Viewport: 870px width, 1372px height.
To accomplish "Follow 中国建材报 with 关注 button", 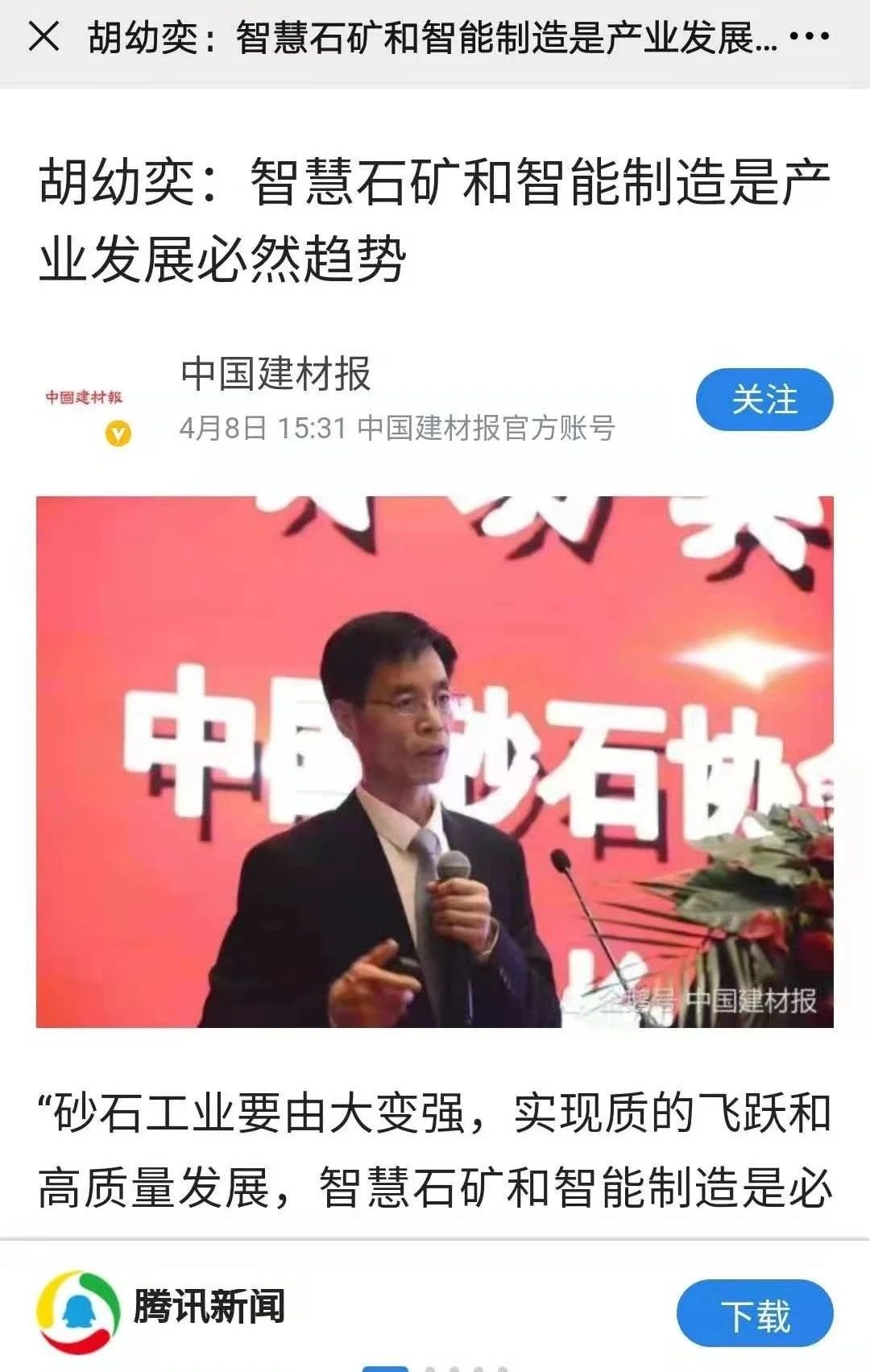I will coord(764,400).
